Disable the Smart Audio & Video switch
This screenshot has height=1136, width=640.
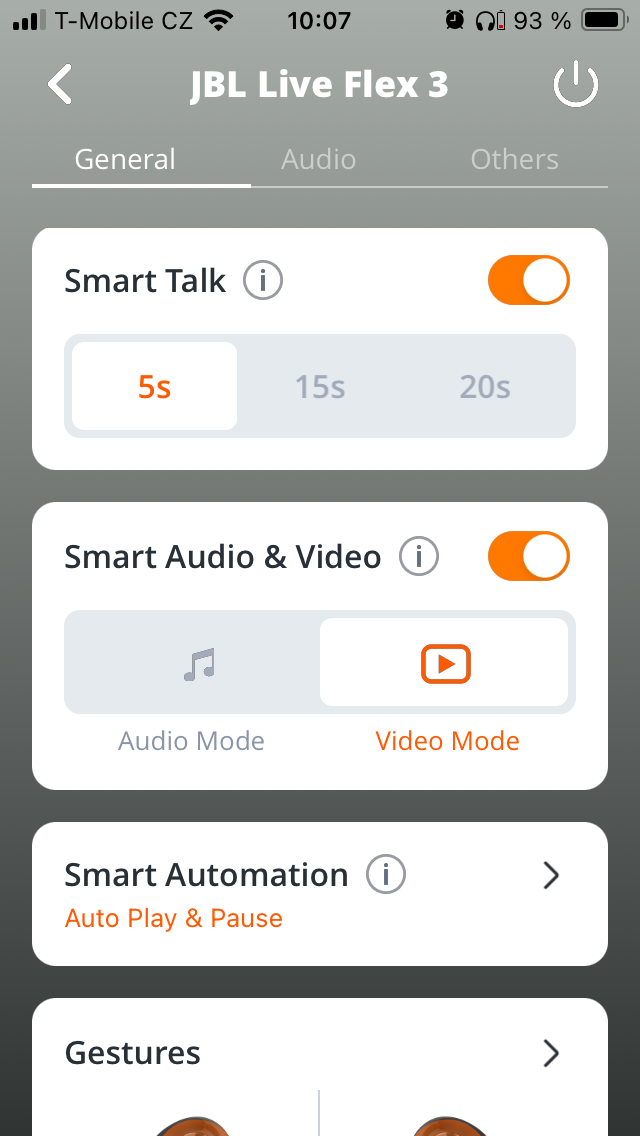[528, 557]
